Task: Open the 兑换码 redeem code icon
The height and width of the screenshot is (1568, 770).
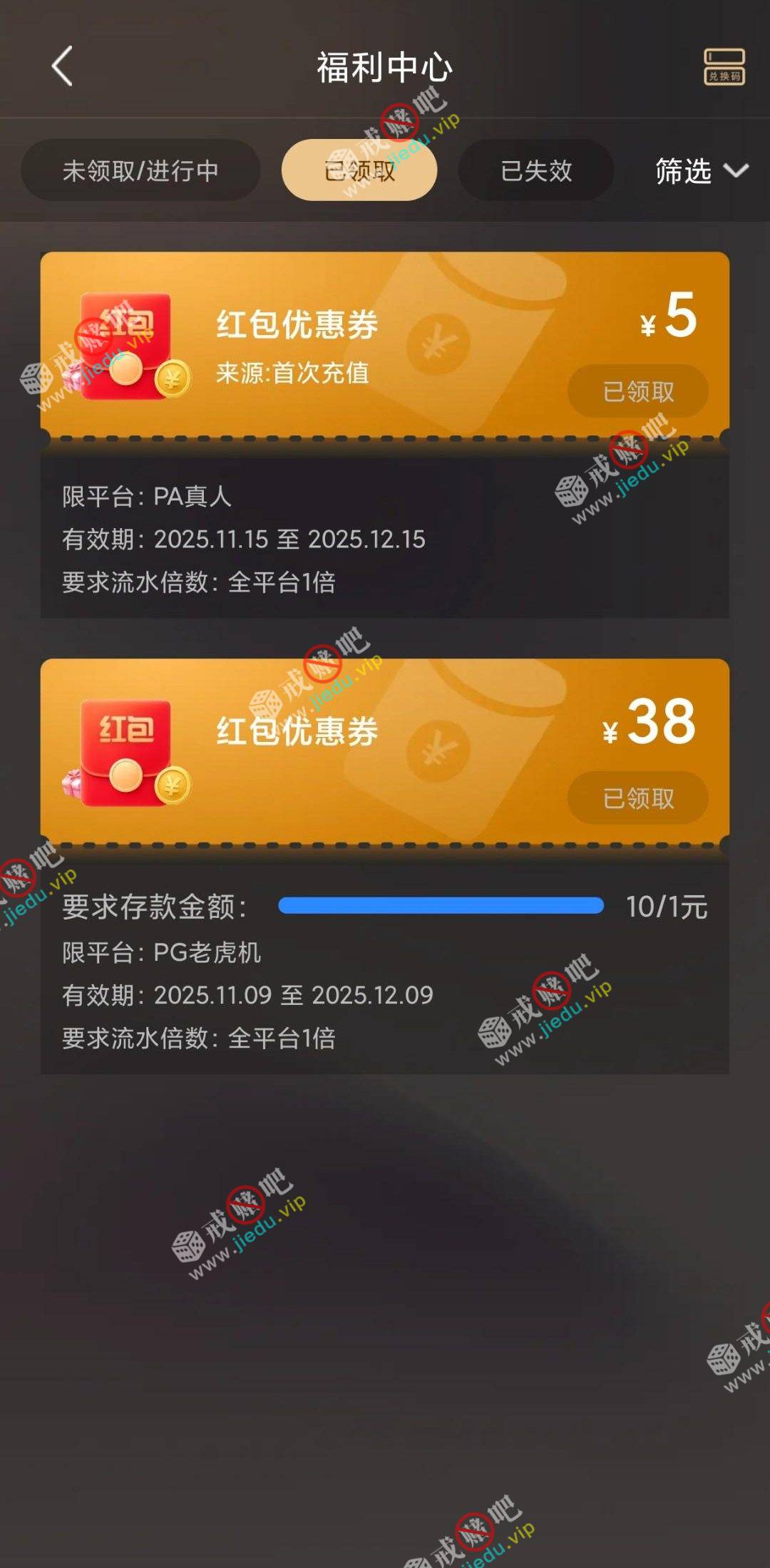Action: pos(724,67)
